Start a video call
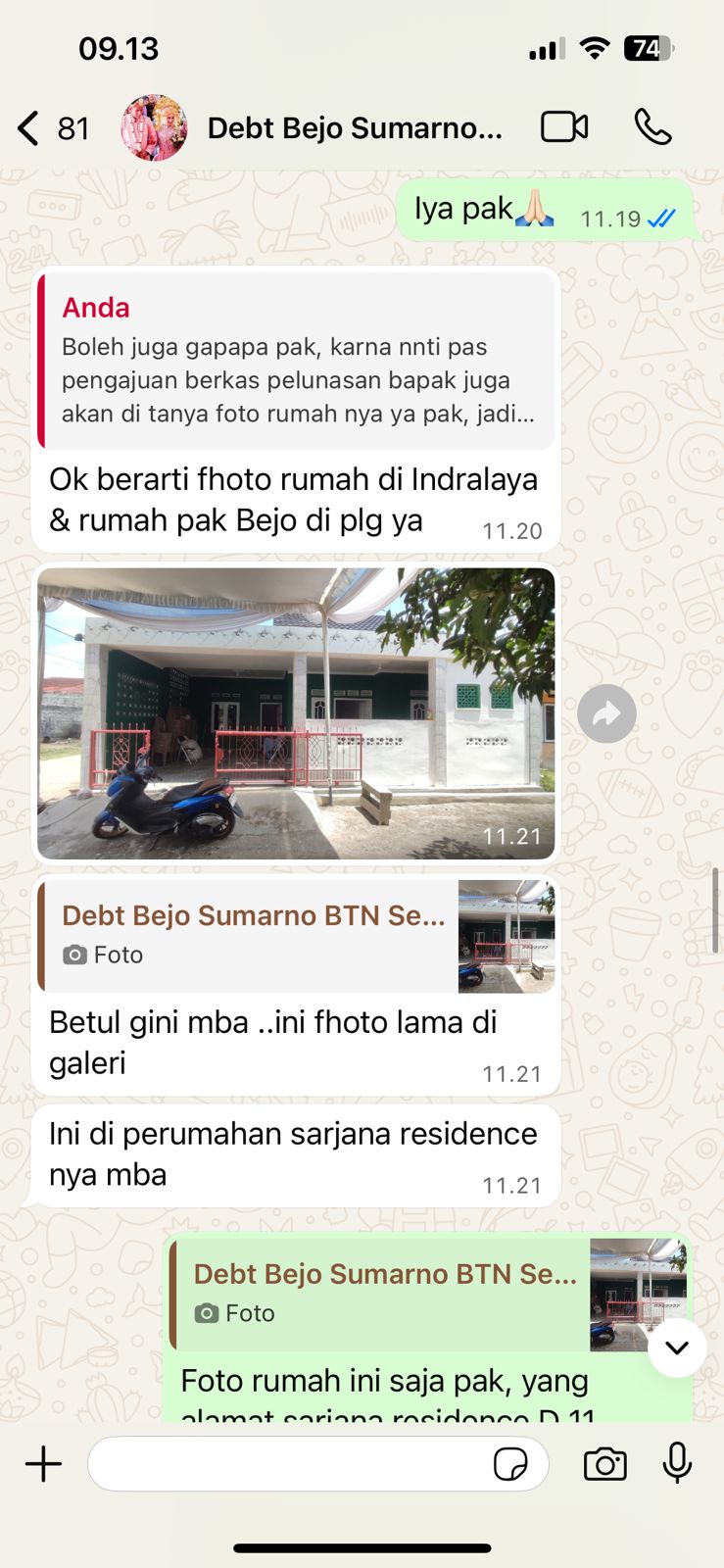This screenshot has height=1568, width=724. pyautogui.click(x=564, y=127)
